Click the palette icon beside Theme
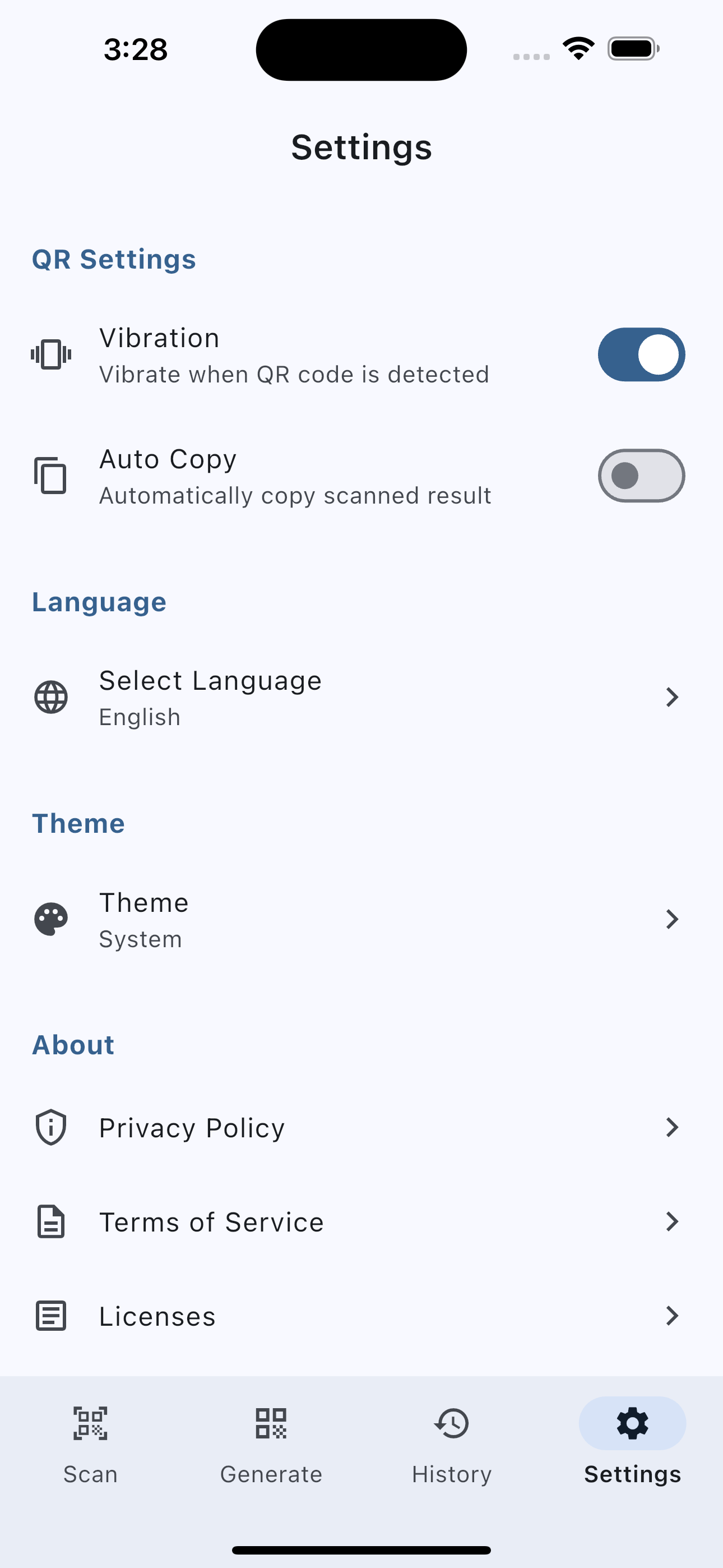This screenshot has height=1568, width=723. click(x=52, y=919)
